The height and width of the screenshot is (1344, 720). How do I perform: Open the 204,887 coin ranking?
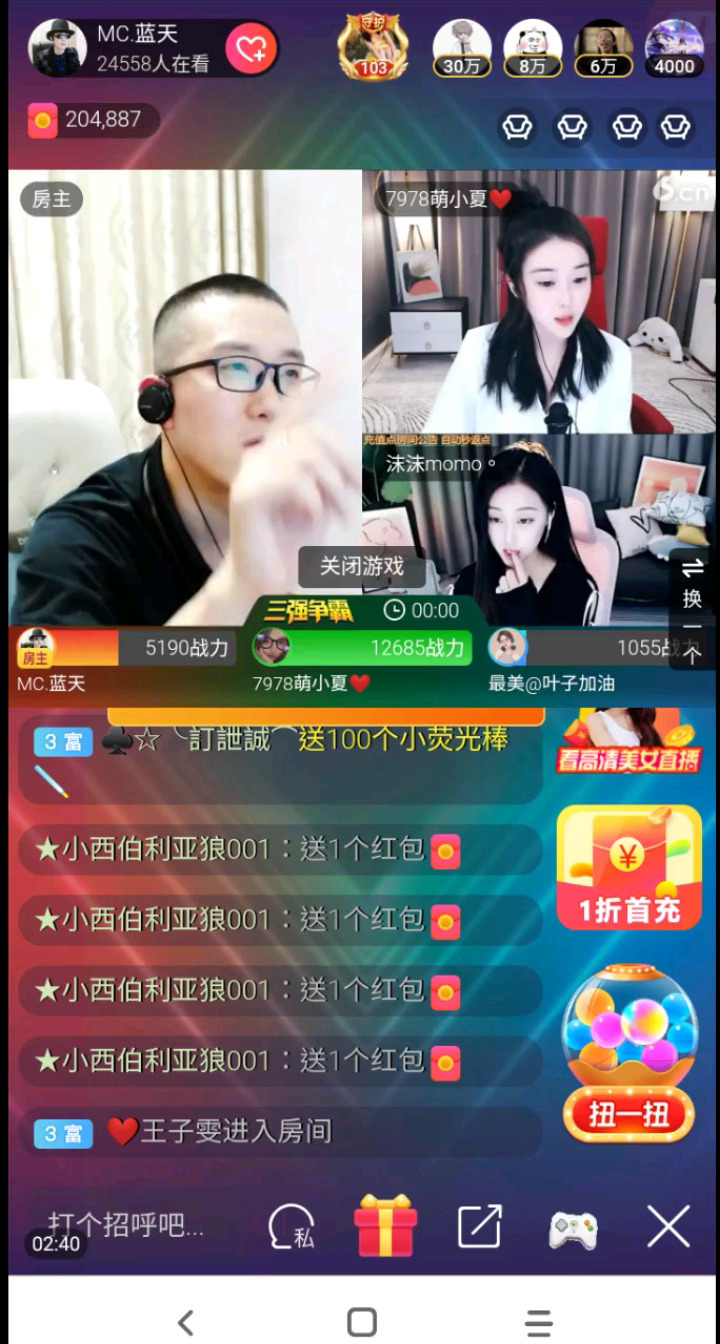pos(91,120)
